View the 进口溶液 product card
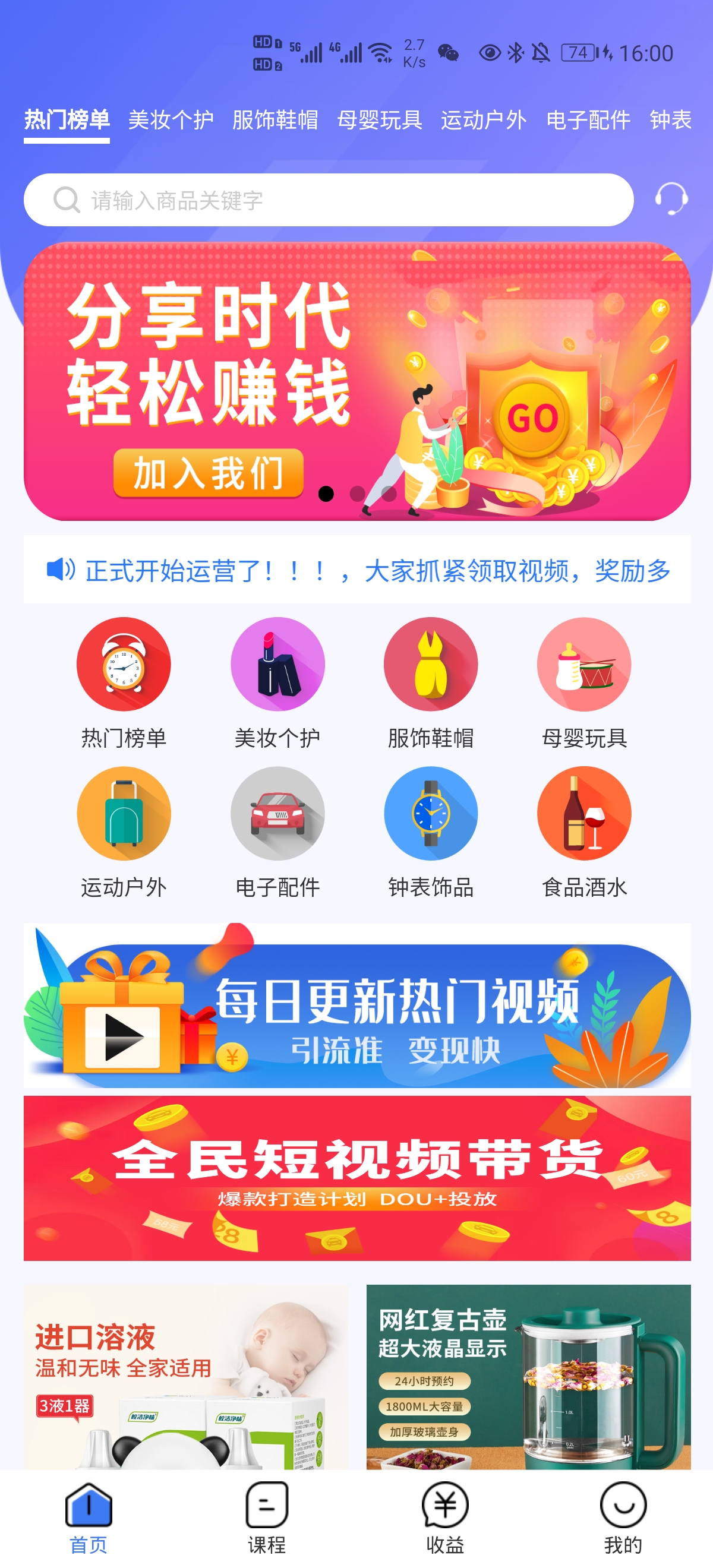Screen dimensions: 713x1568 185,1377
